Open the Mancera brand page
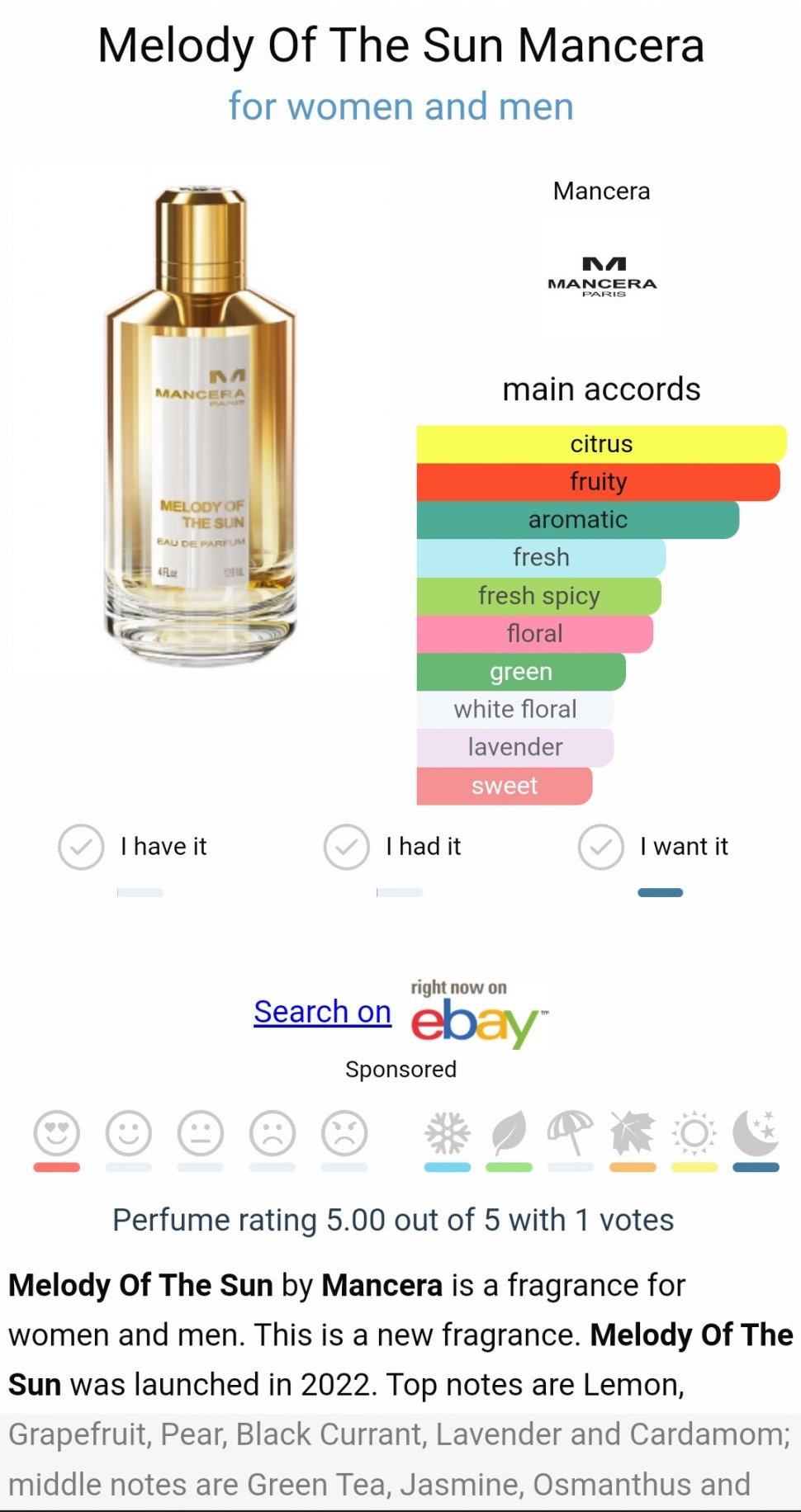 tap(602, 277)
